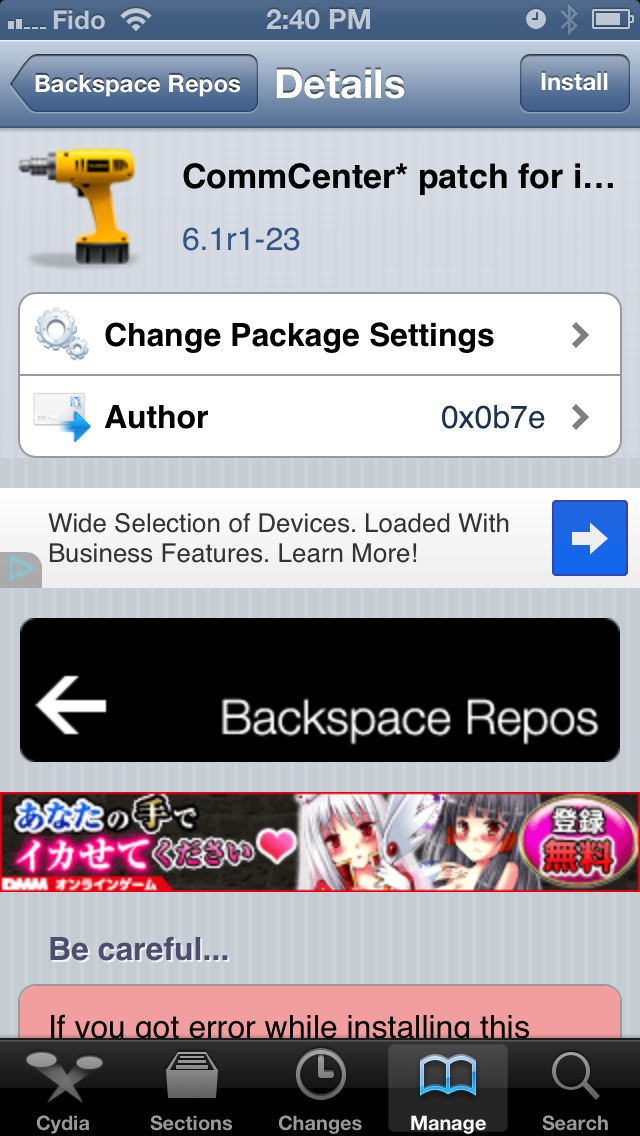Open Change Package Settings
640x1136 pixels.
(320, 335)
